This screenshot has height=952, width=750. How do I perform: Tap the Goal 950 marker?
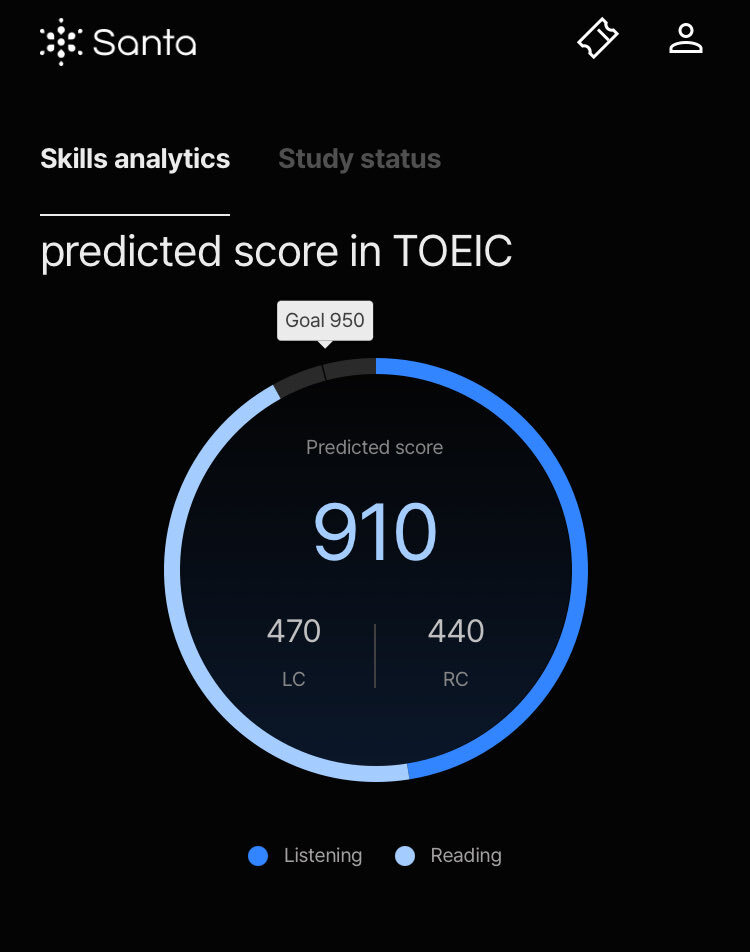[325, 321]
